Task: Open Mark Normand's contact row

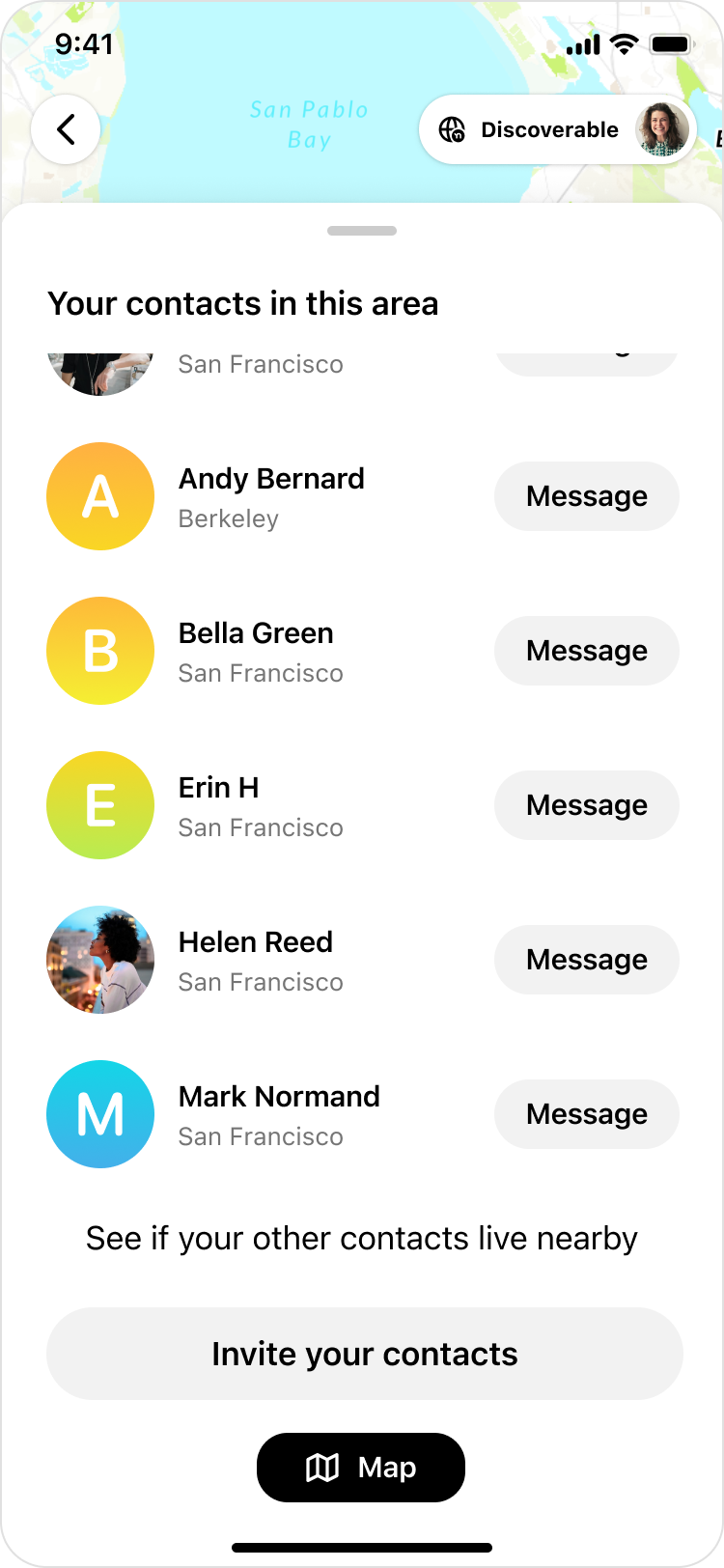Action: coord(278,1115)
